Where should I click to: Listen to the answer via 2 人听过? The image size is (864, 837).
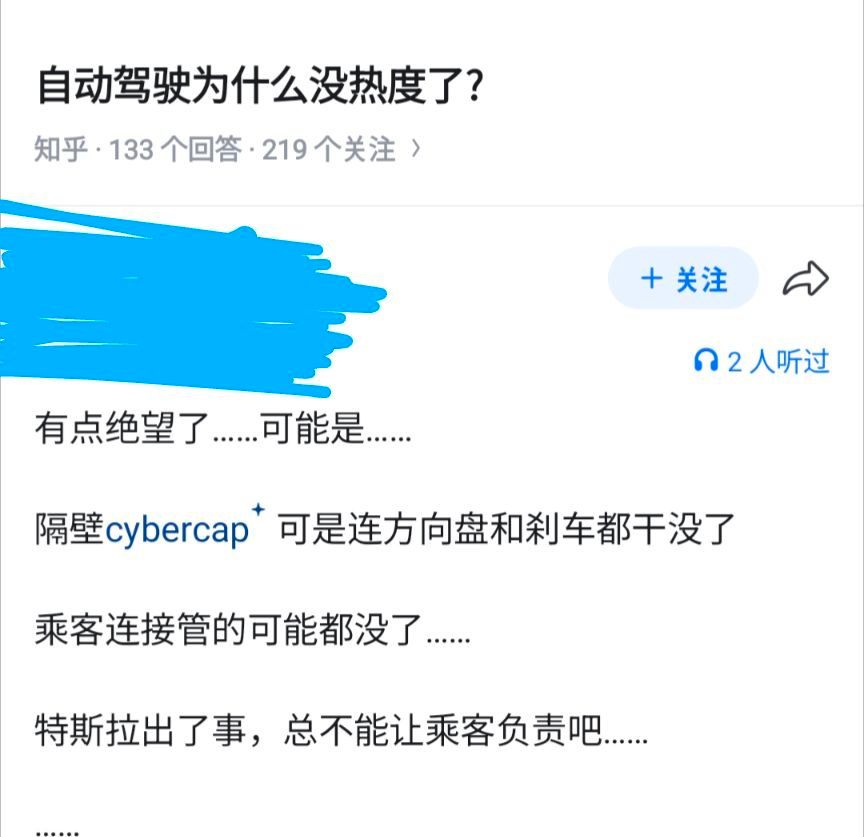761,361
